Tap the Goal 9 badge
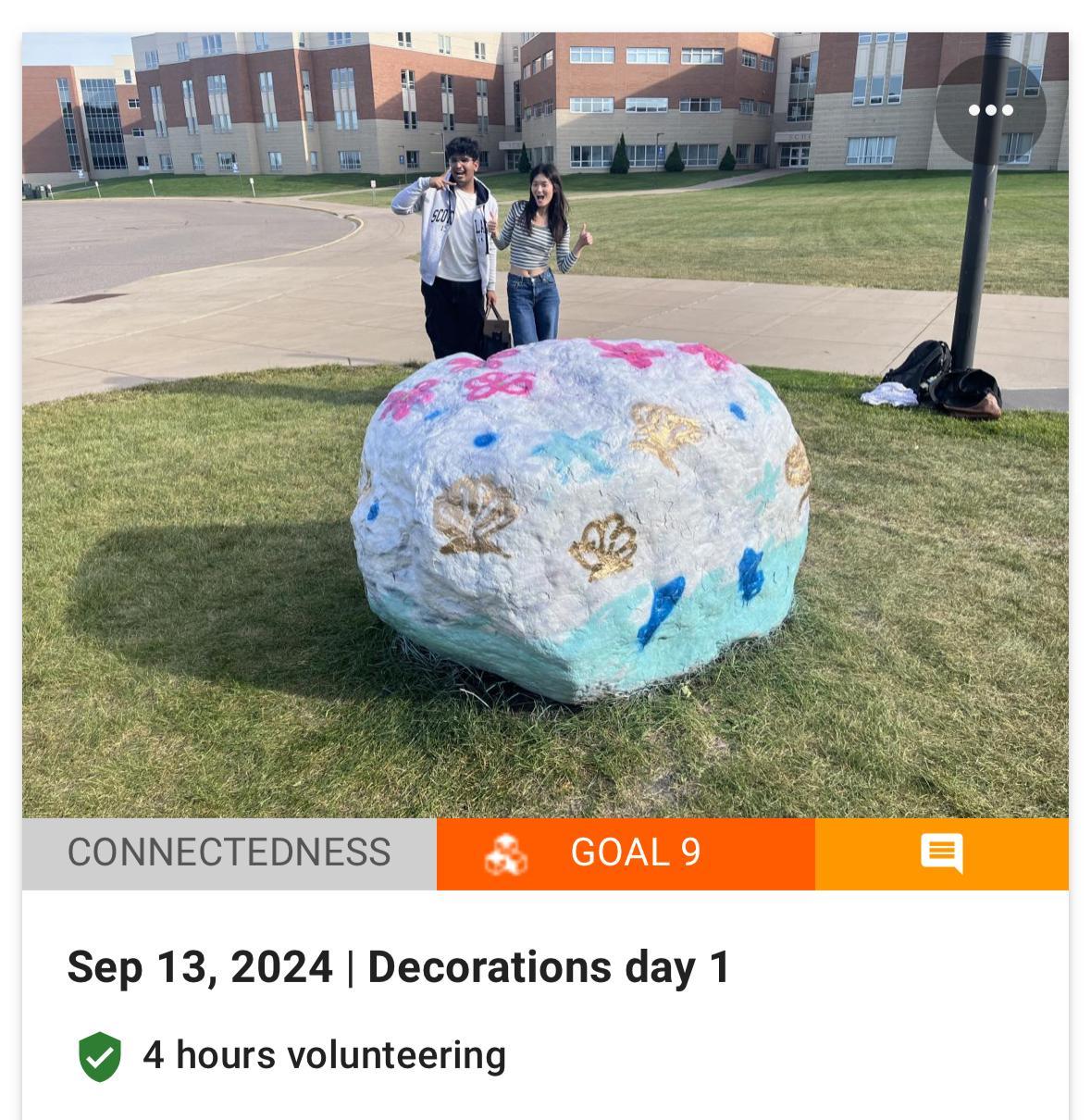1091x1120 pixels. point(626,853)
